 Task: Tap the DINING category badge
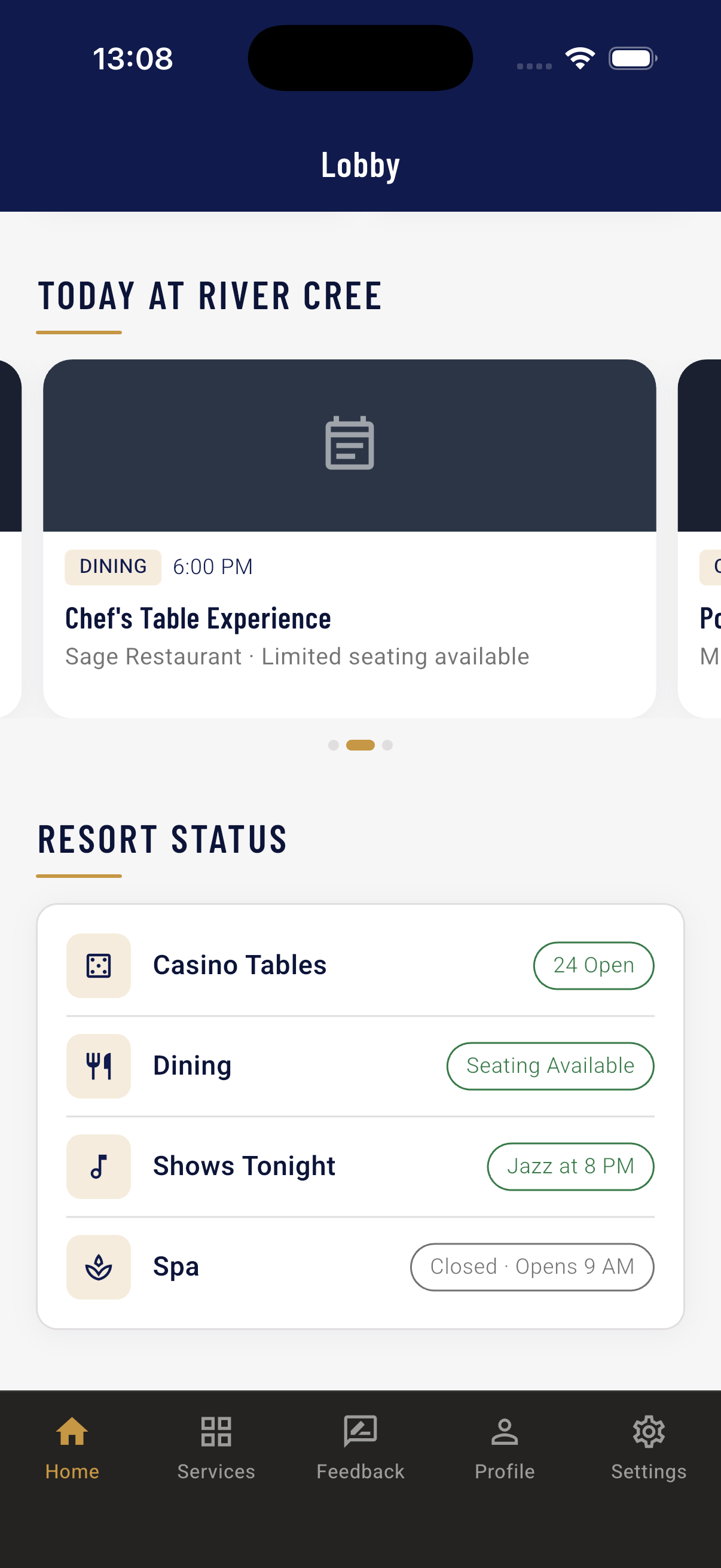pos(112,566)
